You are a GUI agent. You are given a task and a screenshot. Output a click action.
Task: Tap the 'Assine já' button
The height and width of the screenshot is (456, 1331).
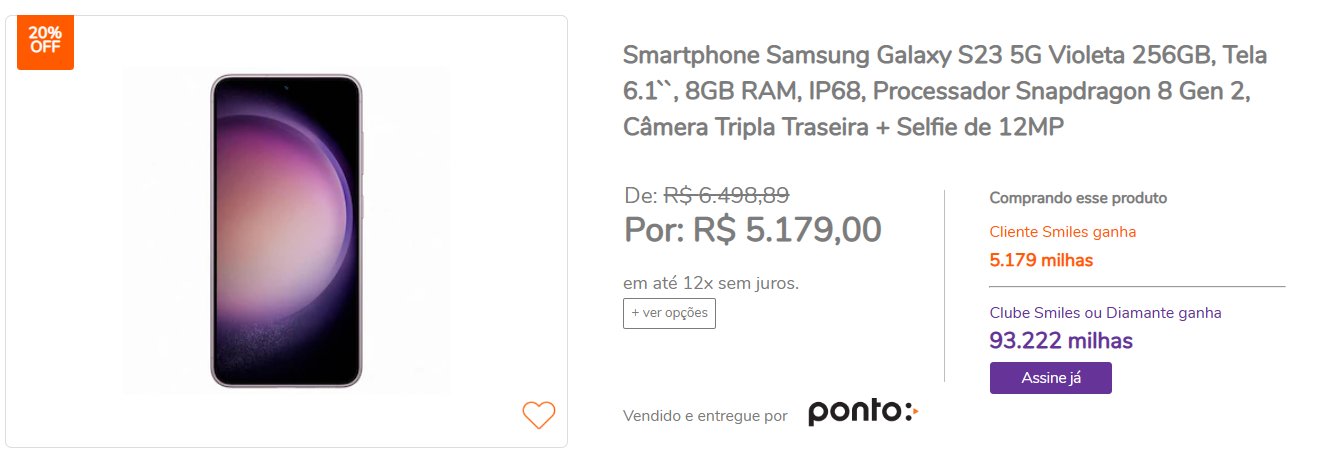tap(1050, 378)
